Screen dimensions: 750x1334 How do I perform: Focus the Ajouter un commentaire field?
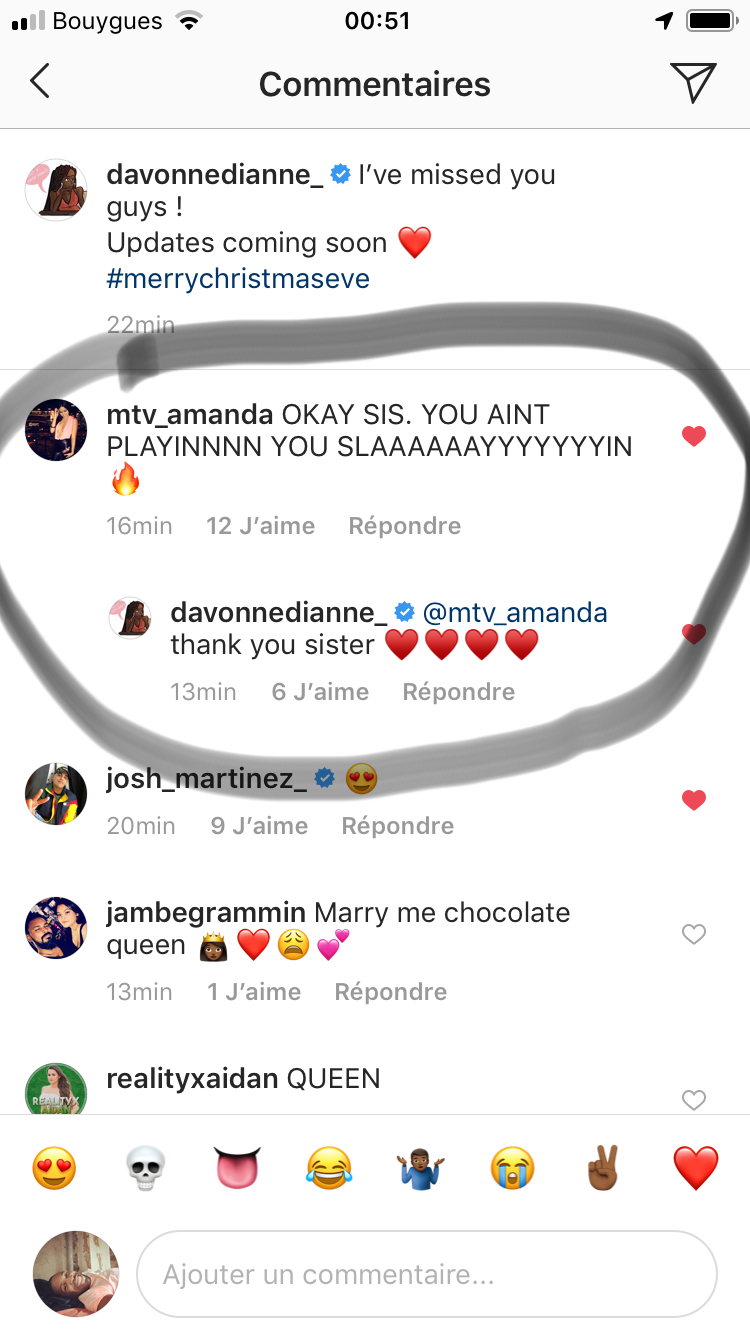pos(427,1275)
